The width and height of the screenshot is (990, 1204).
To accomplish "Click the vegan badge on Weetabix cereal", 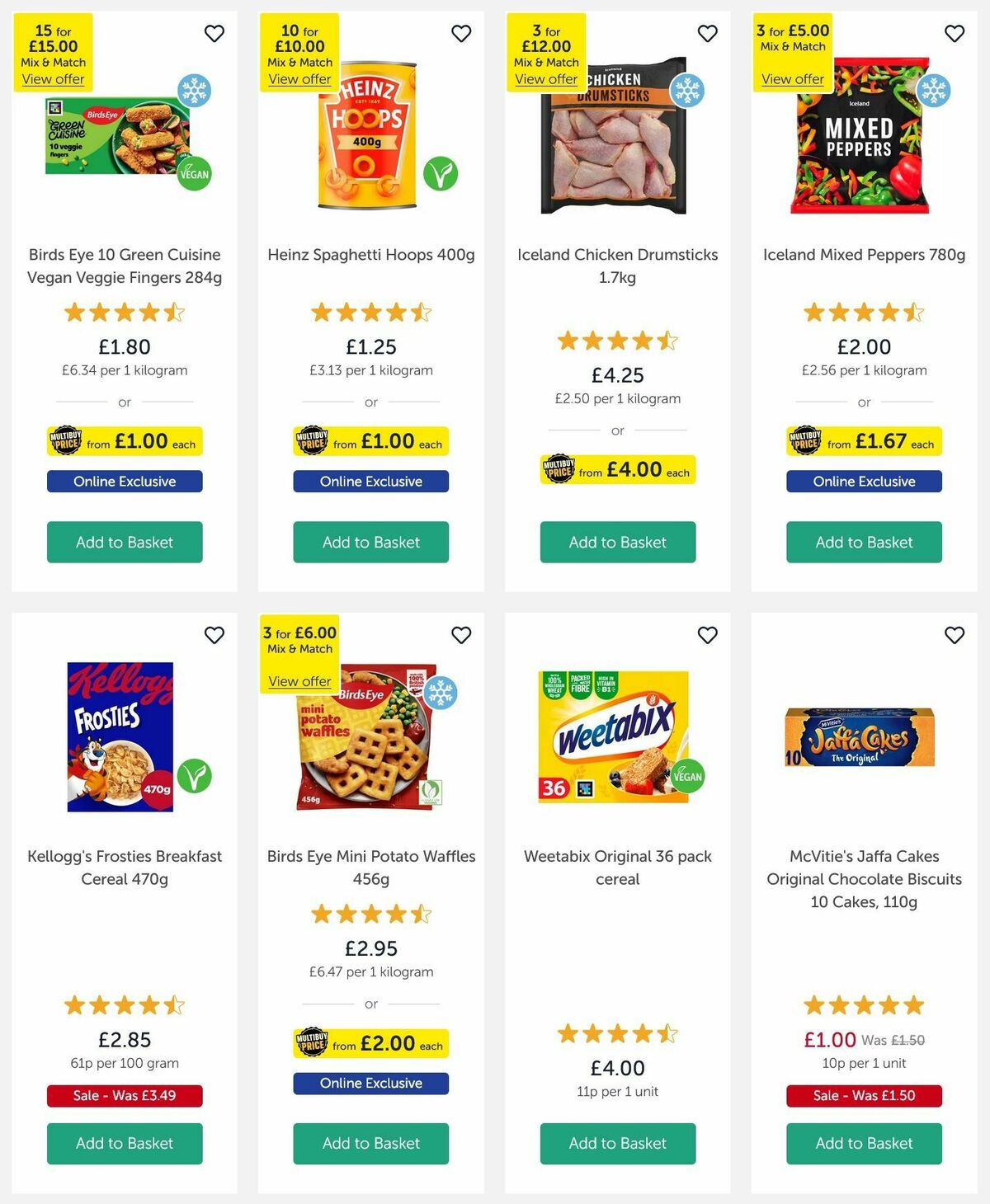I will [x=689, y=776].
